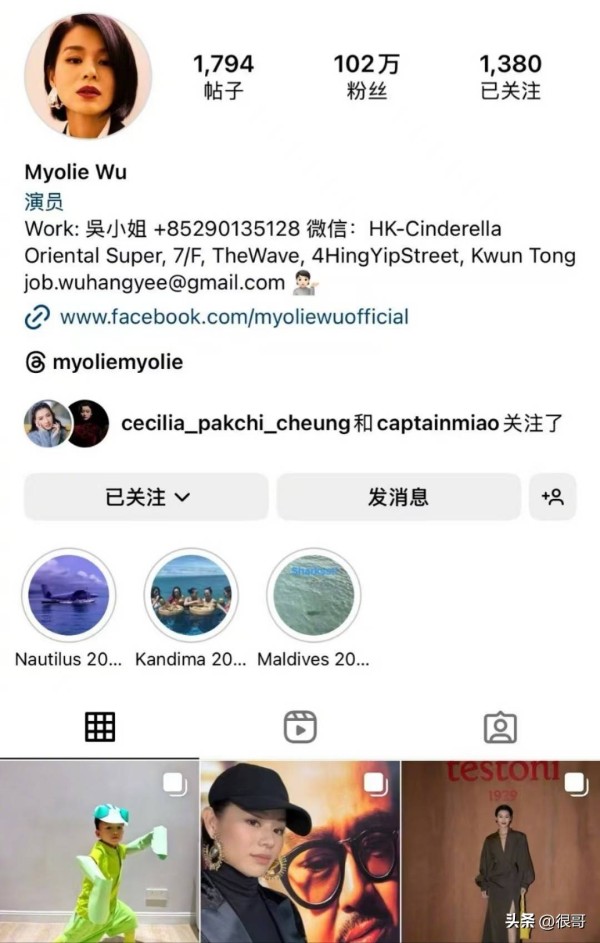Switch to the Reels tab
Image resolution: width=600 pixels, height=943 pixels.
pyautogui.click(x=300, y=727)
